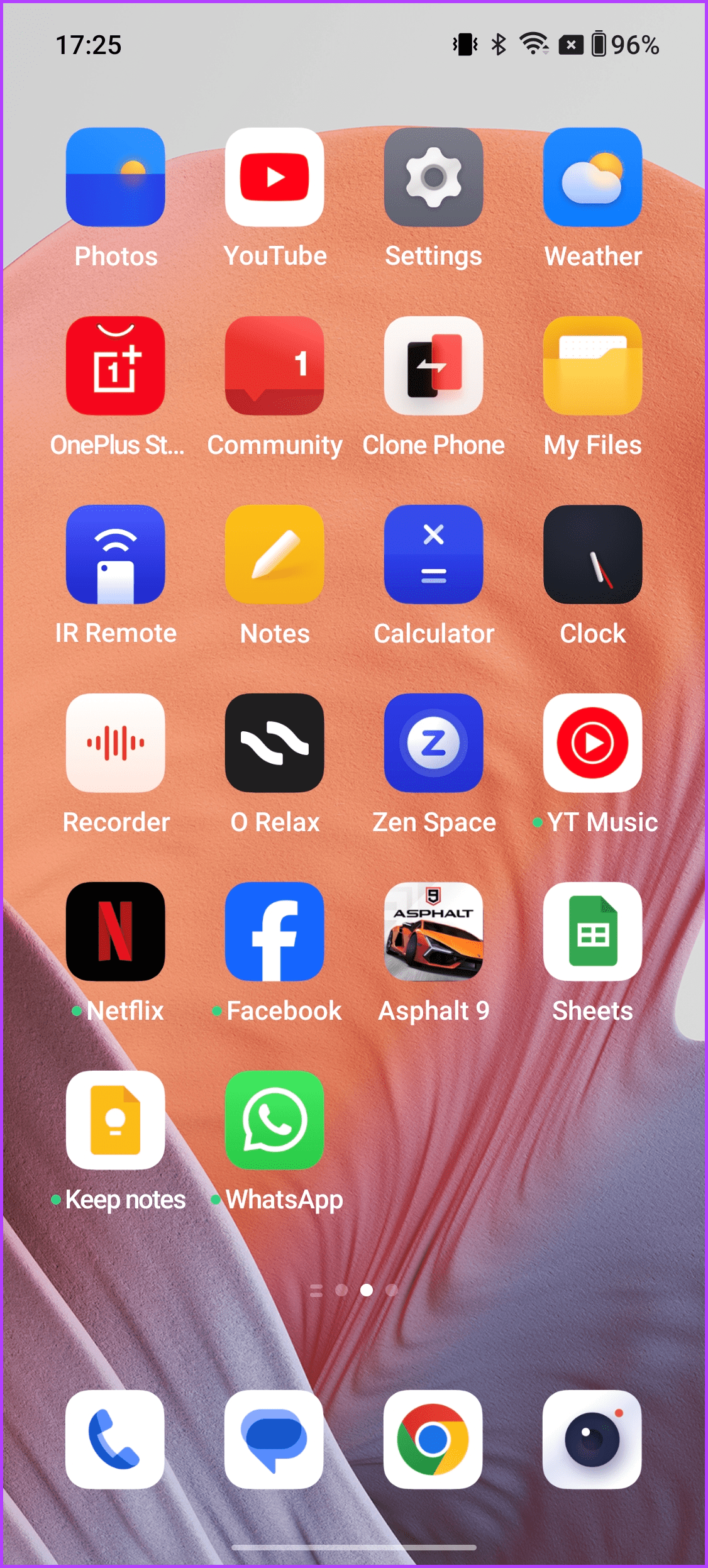Launch the Clock app

click(x=592, y=555)
